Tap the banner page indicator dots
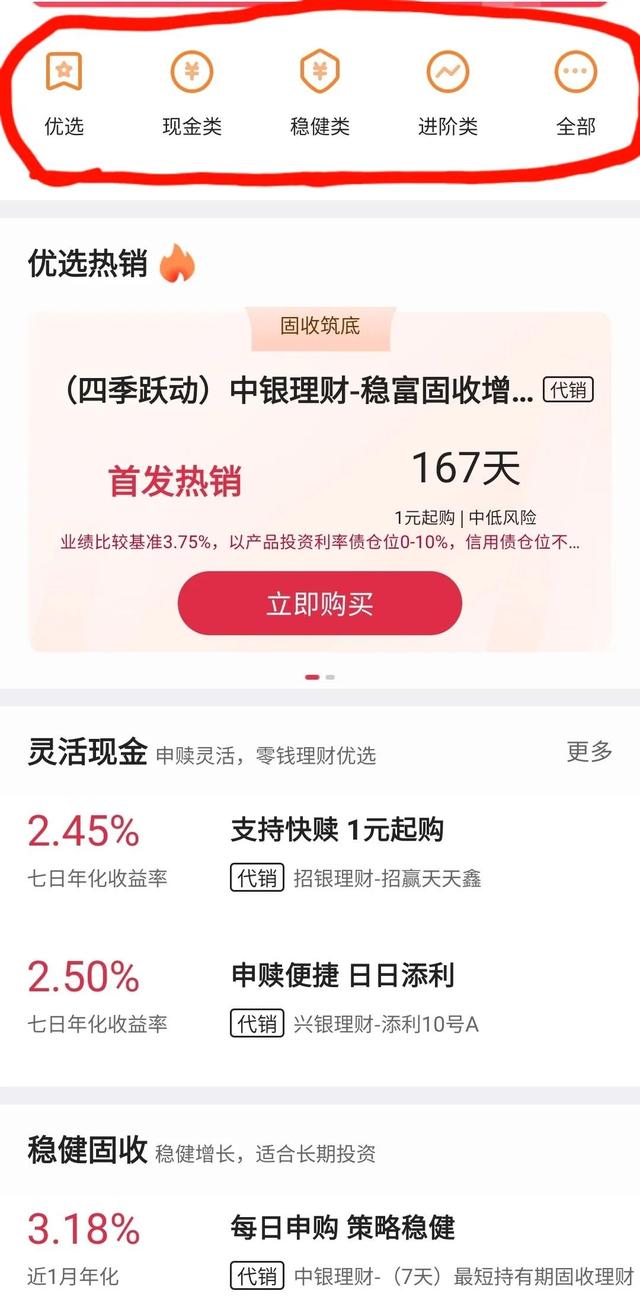Image resolution: width=640 pixels, height=1300 pixels. (x=320, y=677)
